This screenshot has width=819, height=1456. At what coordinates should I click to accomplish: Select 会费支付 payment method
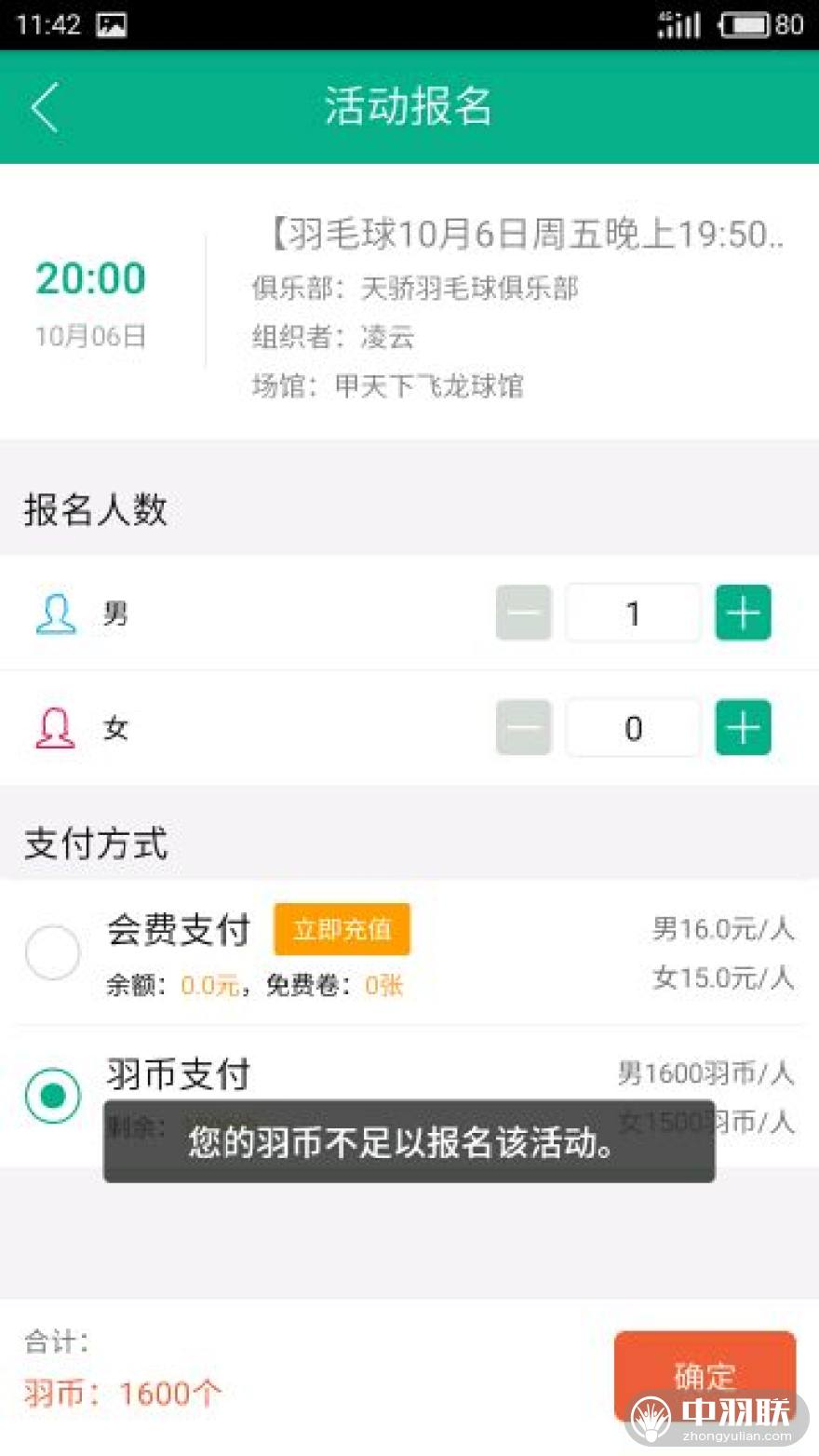point(53,952)
